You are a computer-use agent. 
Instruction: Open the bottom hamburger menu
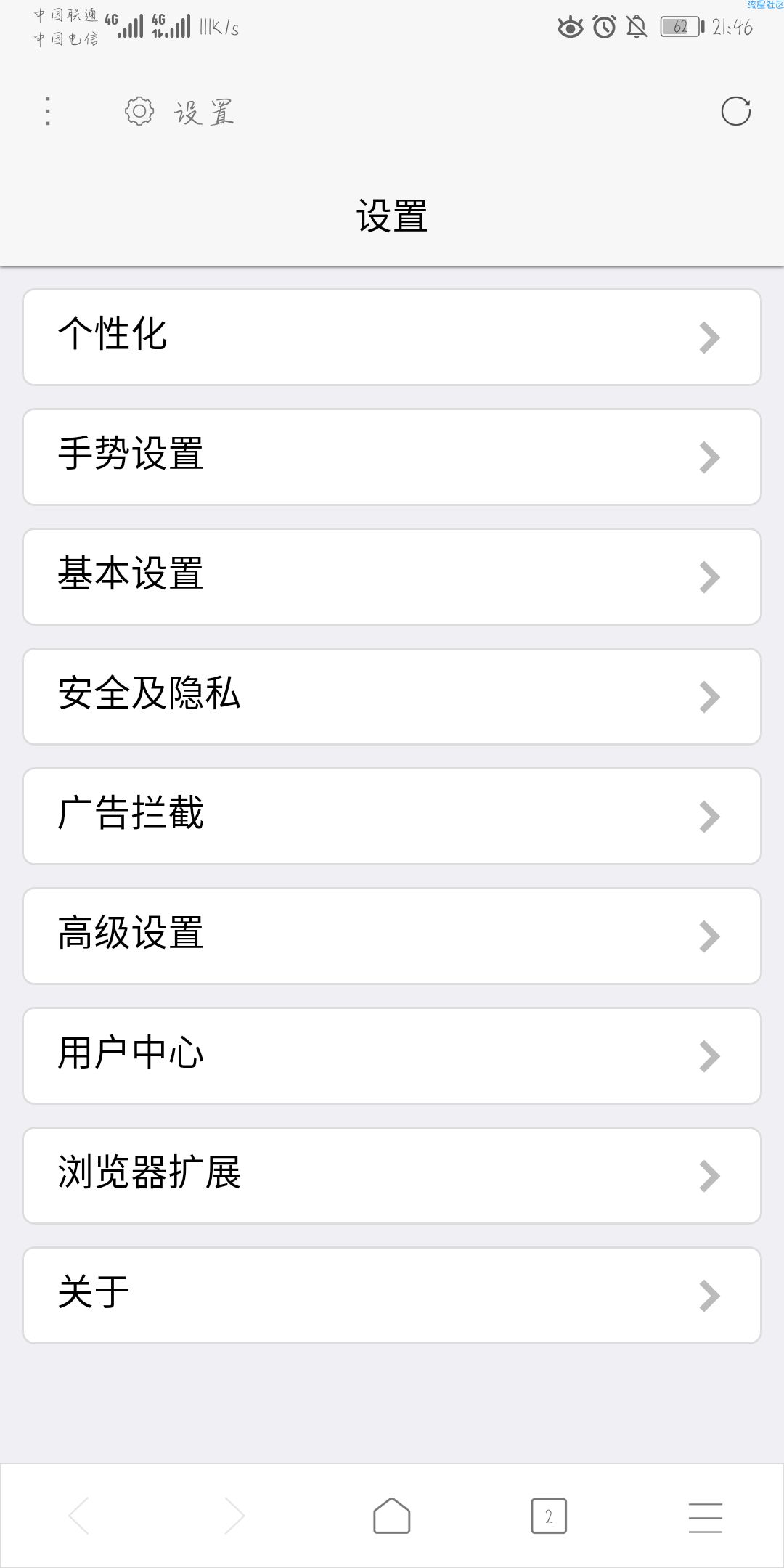point(706,1516)
